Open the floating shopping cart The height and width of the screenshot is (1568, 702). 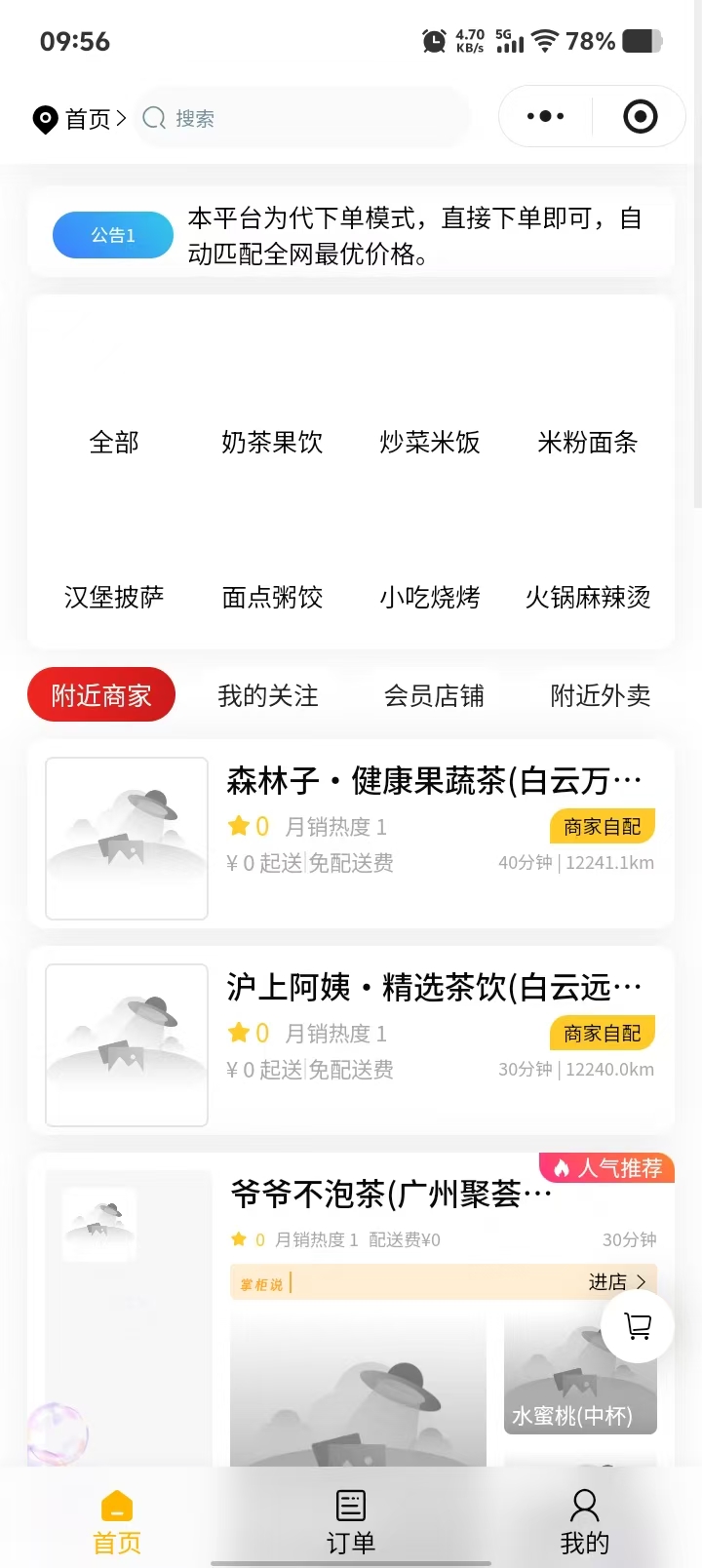[x=638, y=1326]
